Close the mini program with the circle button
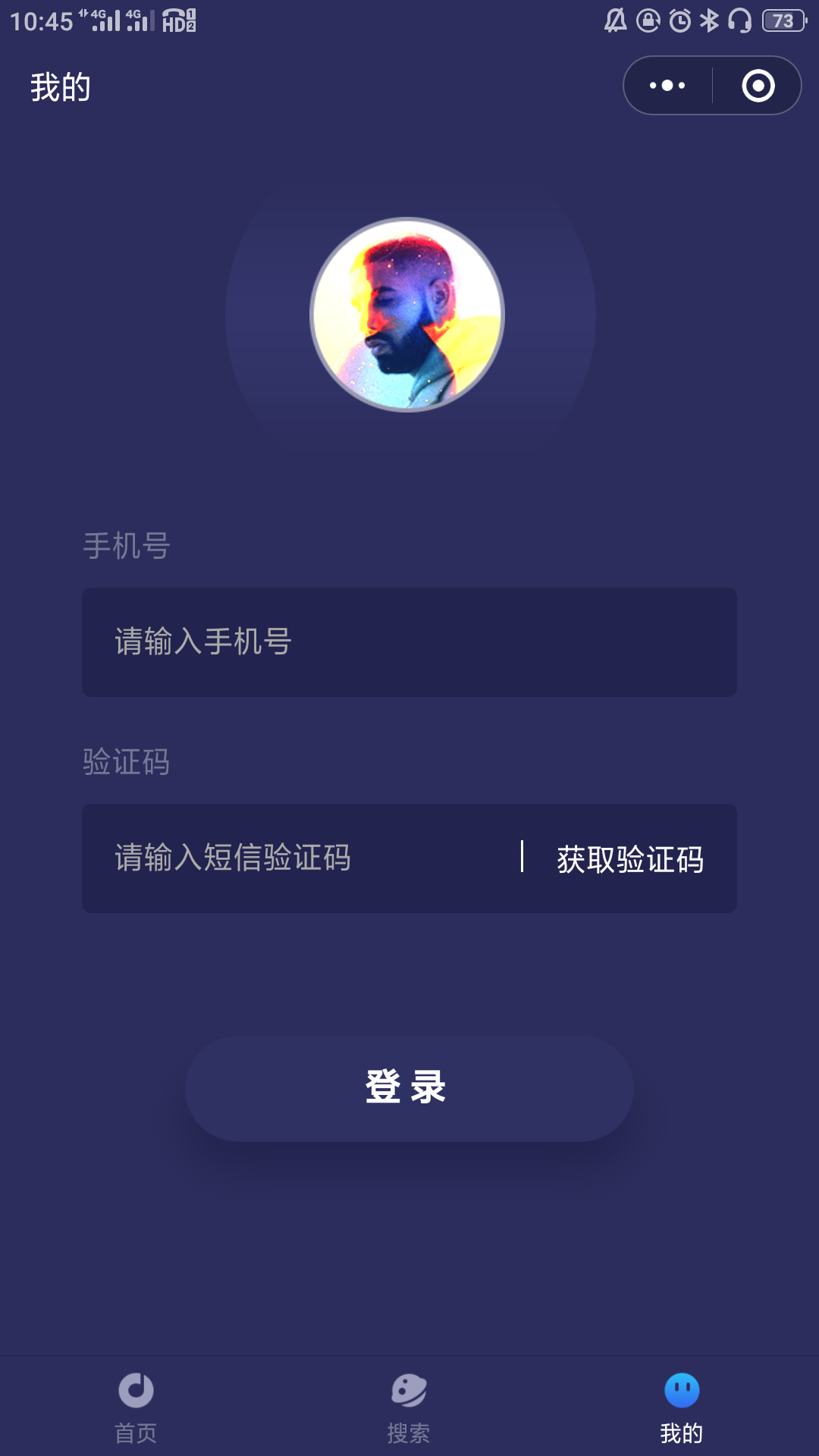Screen dimensions: 819x1456 pyautogui.click(x=758, y=86)
